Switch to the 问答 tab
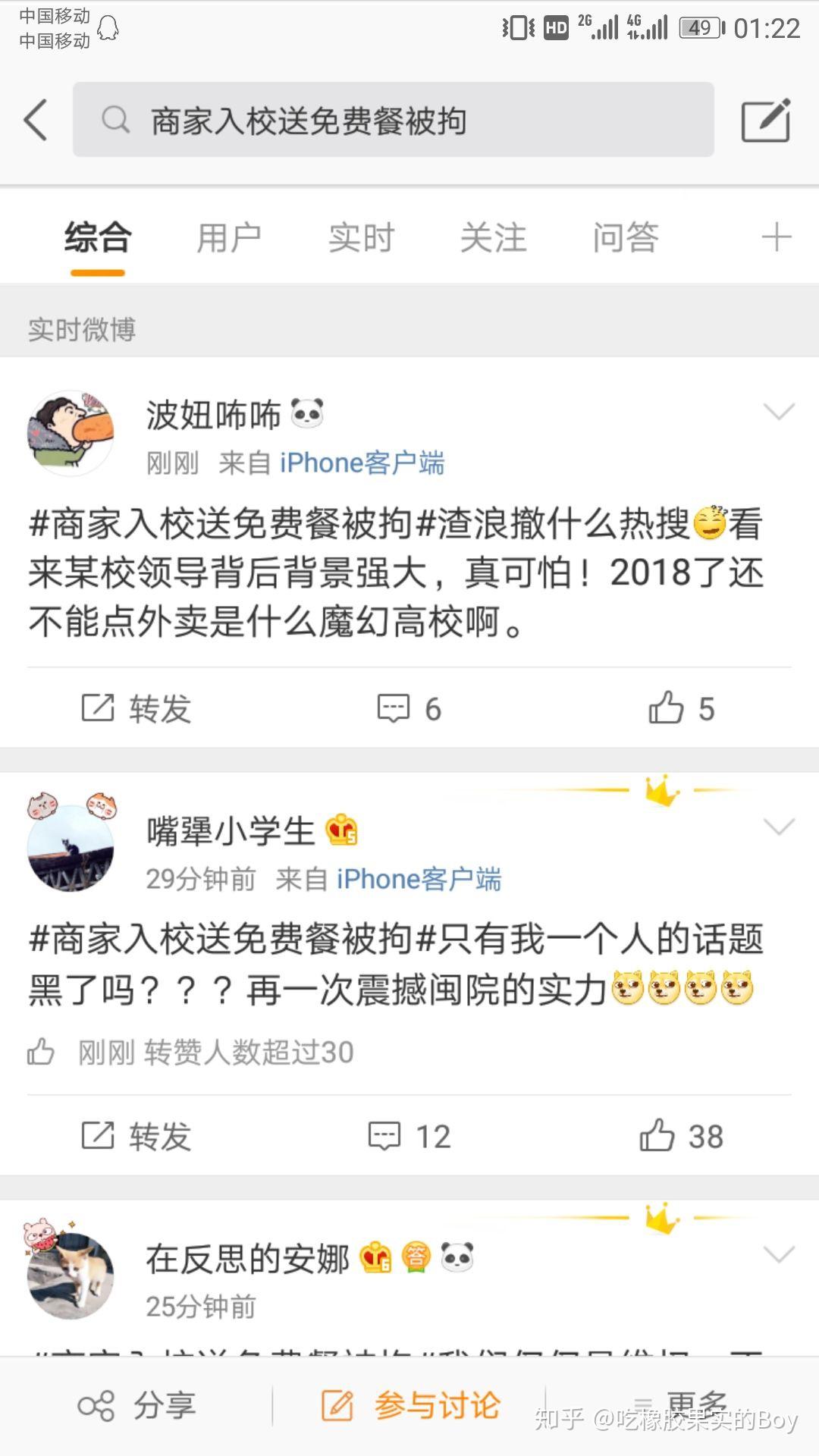Viewport: 819px width, 1456px height. coord(625,237)
